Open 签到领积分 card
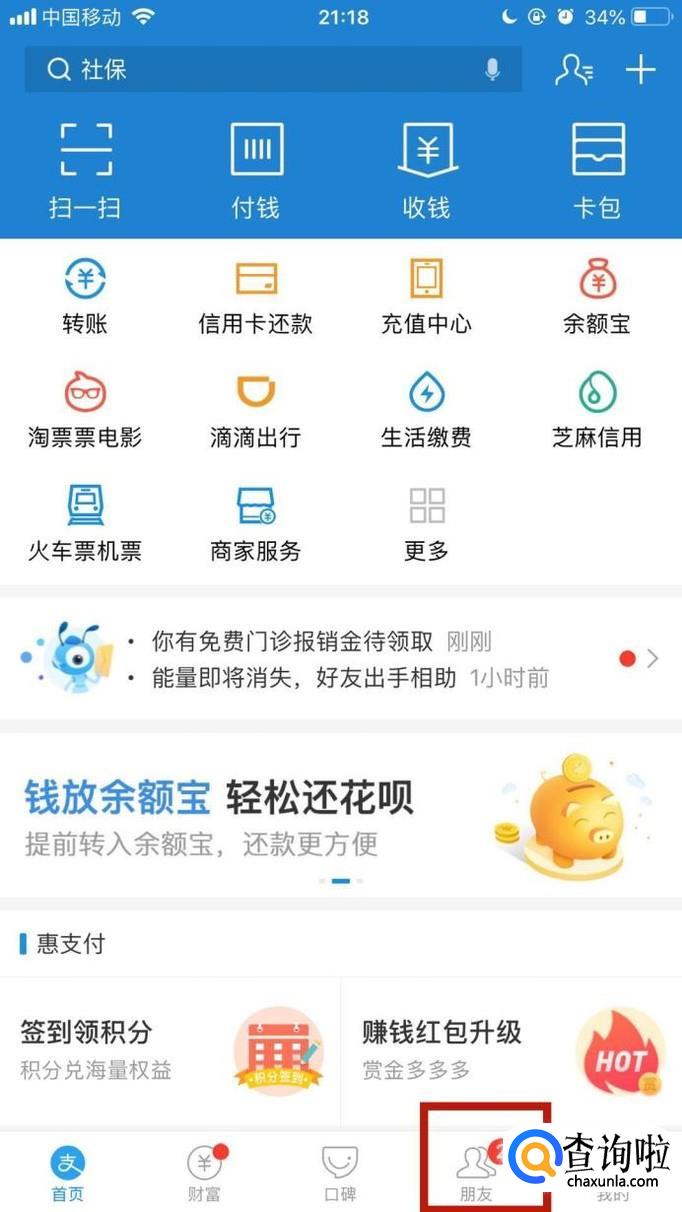The height and width of the screenshot is (1212, 682). point(170,1051)
